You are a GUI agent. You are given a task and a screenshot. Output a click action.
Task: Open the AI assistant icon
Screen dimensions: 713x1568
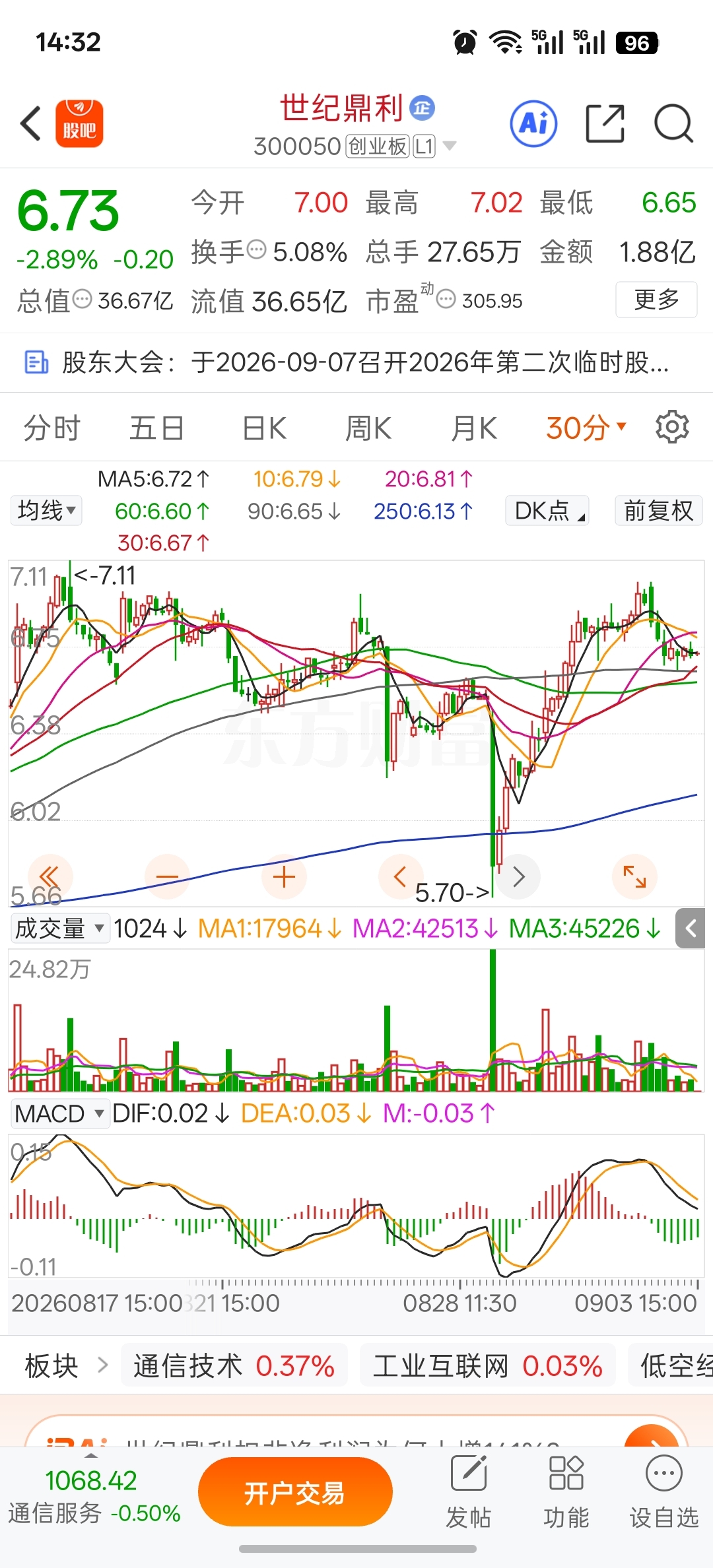click(533, 123)
